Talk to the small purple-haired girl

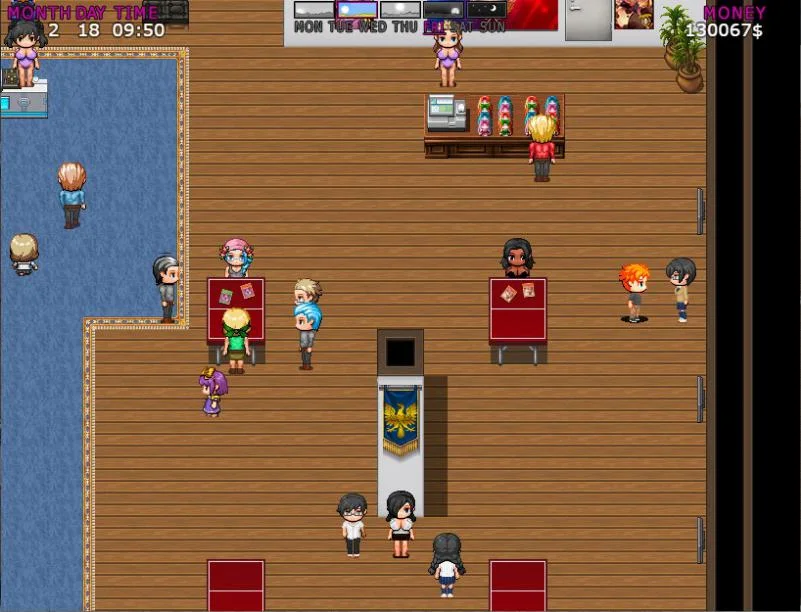pos(212,391)
